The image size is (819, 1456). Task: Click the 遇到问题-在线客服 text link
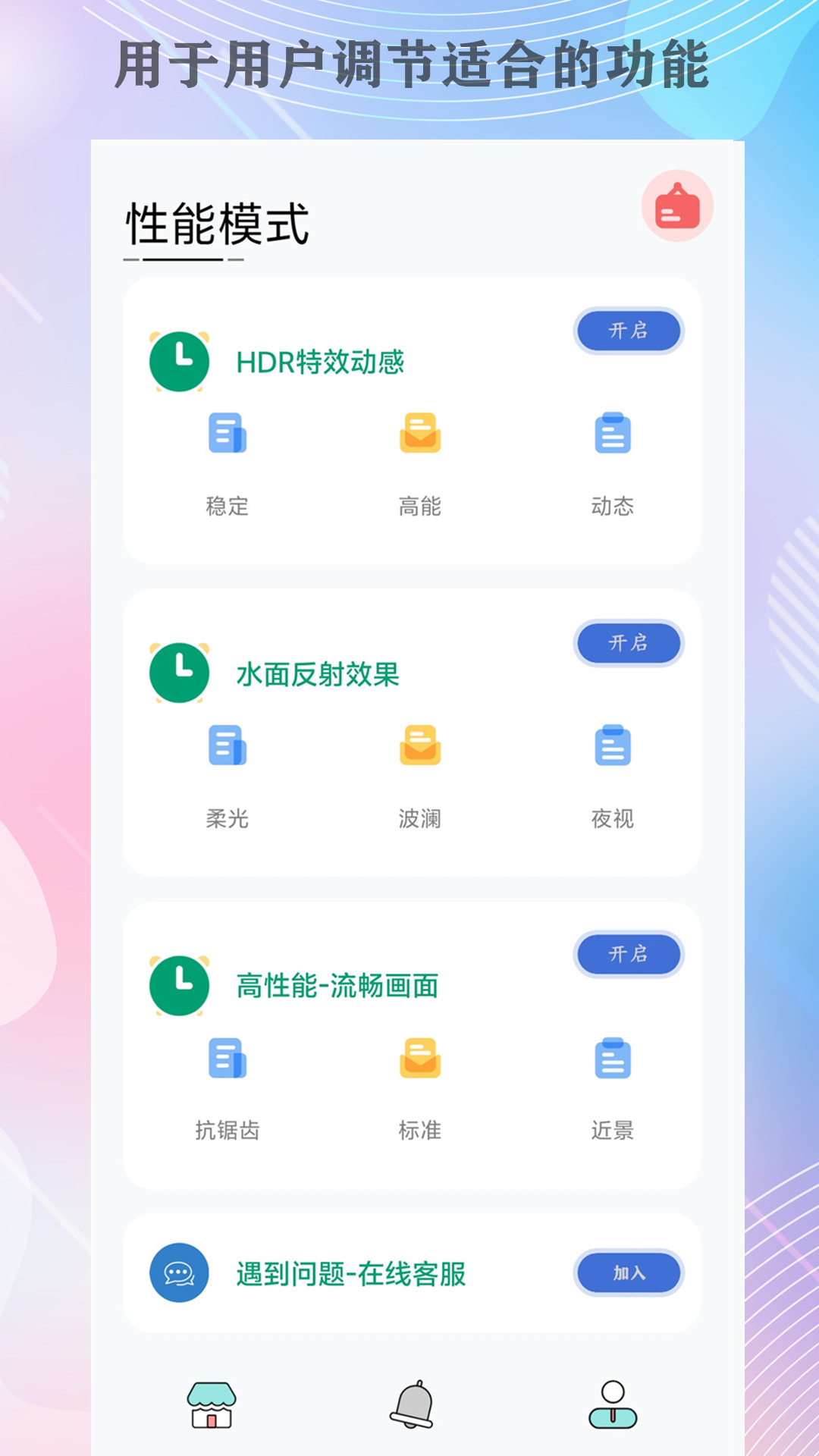351,1273
